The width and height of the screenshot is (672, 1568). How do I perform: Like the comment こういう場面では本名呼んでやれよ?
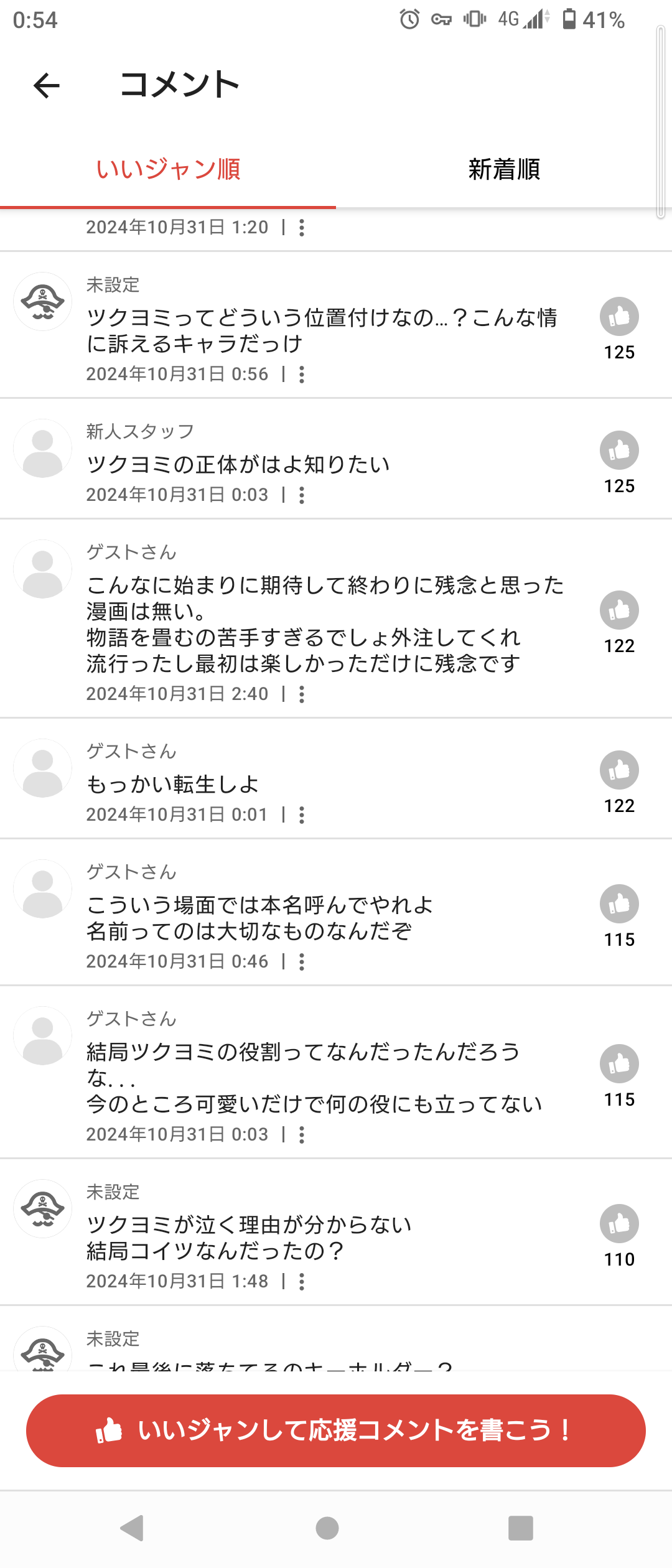tap(619, 904)
